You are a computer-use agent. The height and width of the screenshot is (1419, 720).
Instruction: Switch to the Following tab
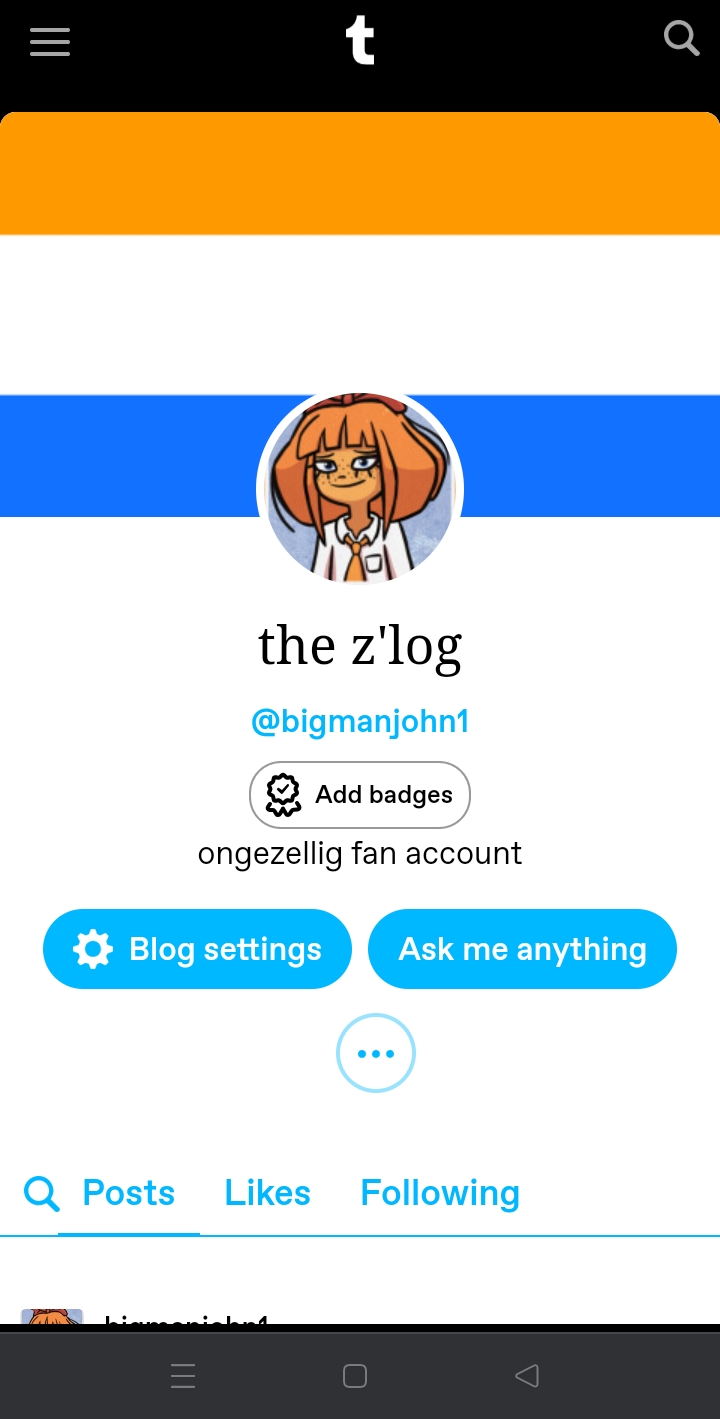pyautogui.click(x=440, y=1193)
